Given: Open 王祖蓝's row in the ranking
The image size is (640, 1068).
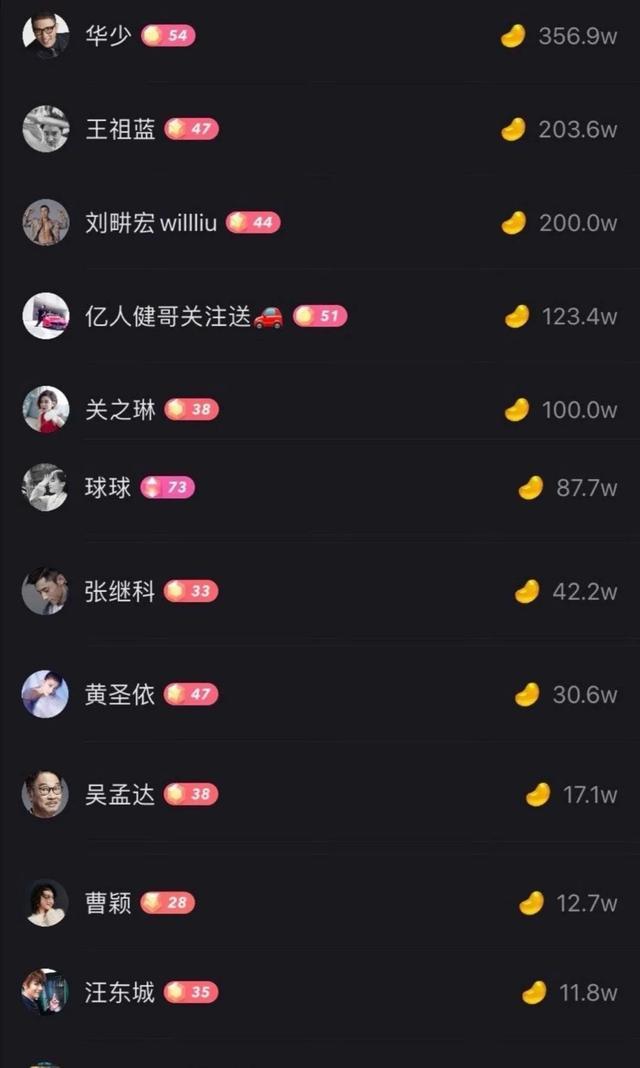Looking at the screenshot, I should [120, 129].
